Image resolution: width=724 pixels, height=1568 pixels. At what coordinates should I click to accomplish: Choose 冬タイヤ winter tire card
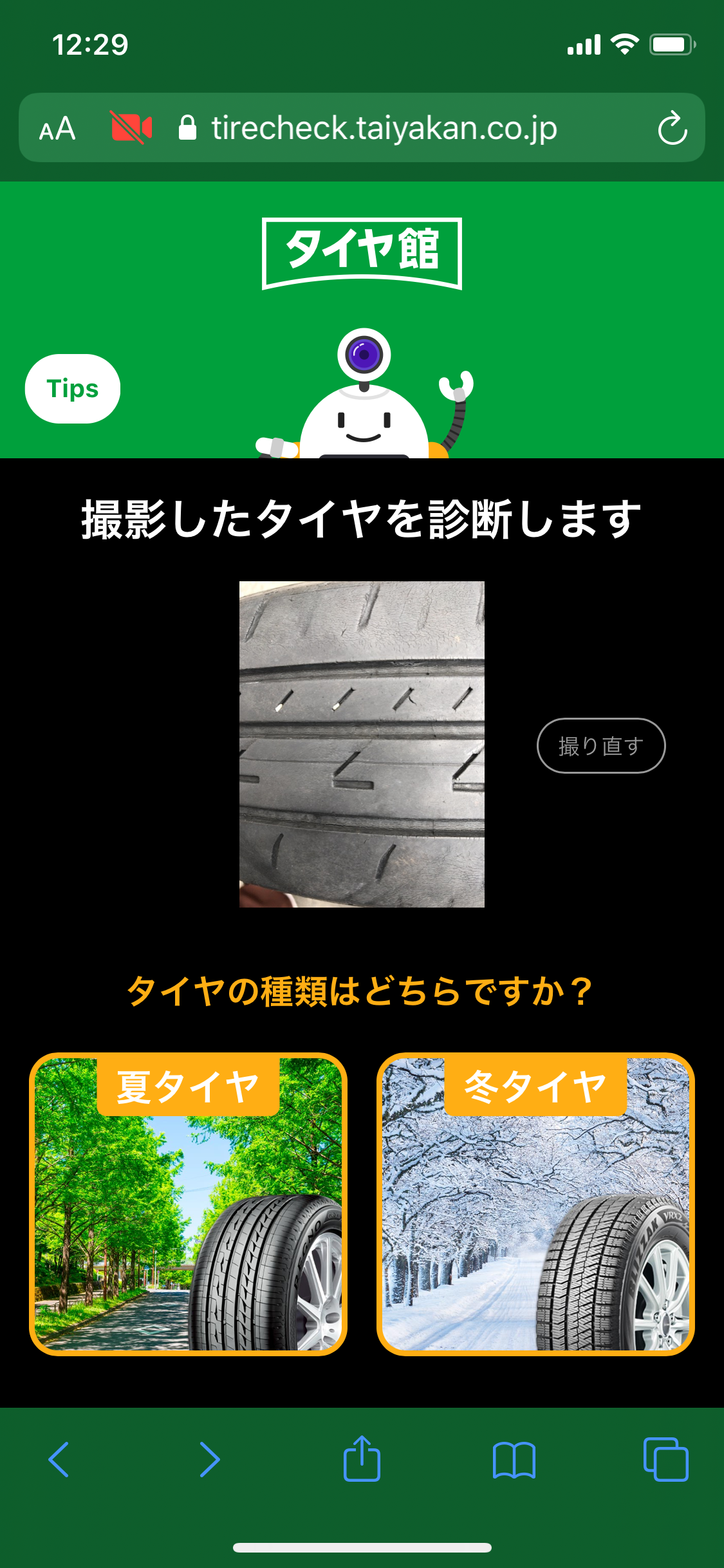tap(535, 1204)
